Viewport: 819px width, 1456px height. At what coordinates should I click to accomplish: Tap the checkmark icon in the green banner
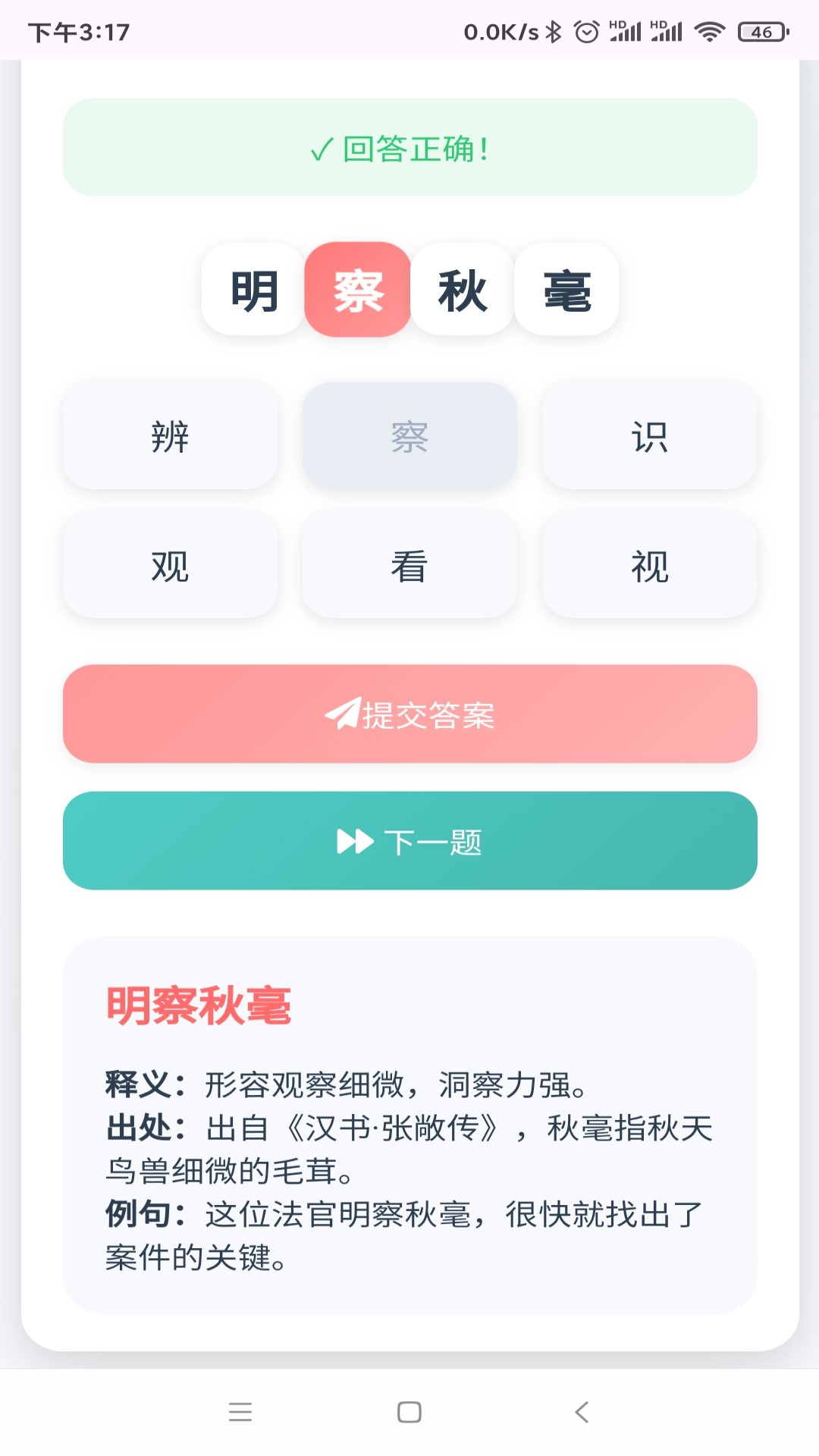pos(322,149)
